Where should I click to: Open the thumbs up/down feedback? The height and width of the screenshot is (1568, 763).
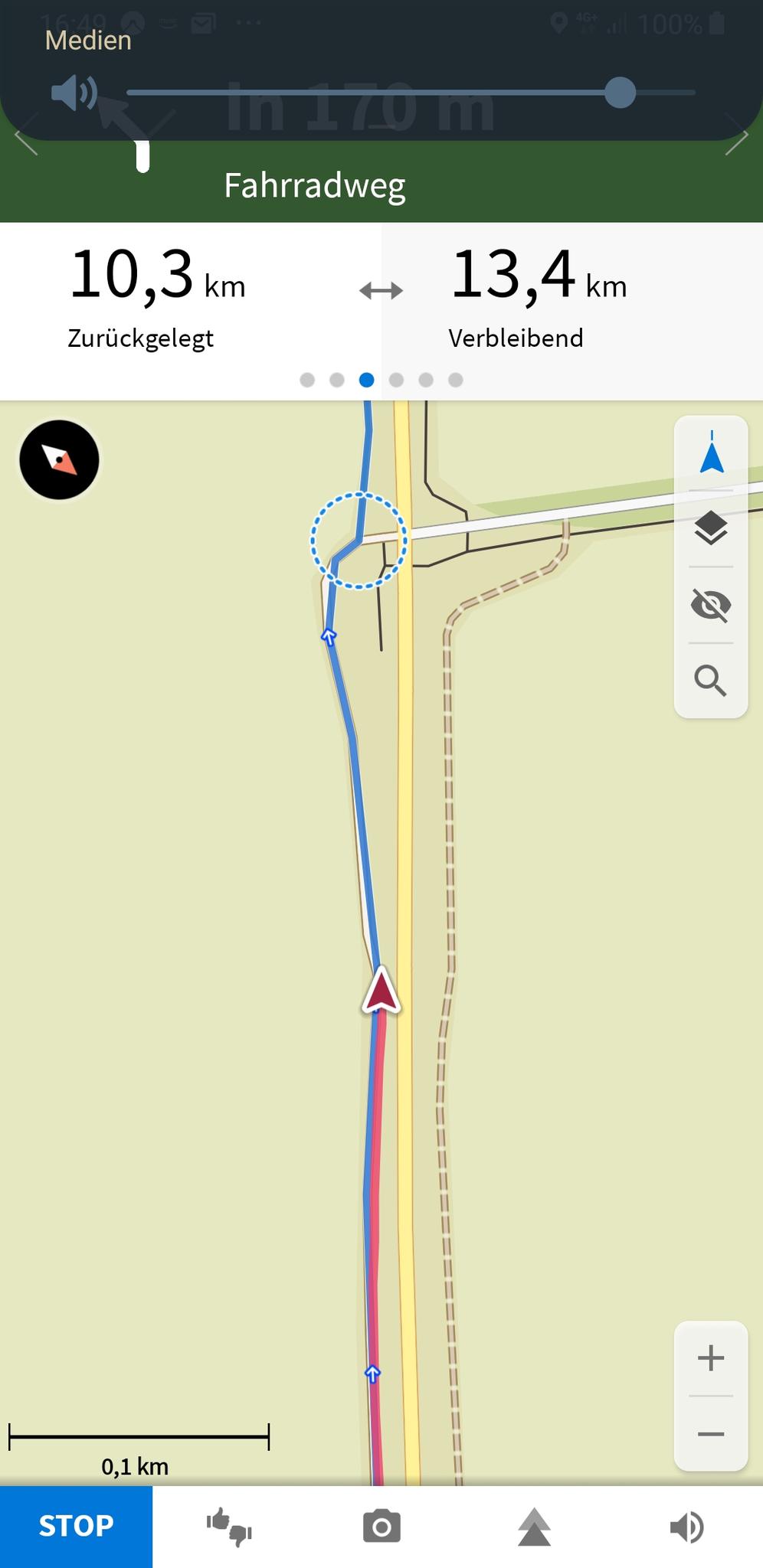pos(229,1526)
